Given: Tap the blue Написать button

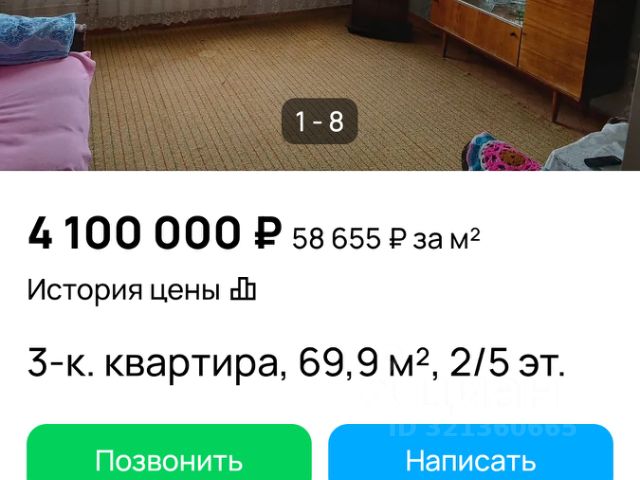Looking at the screenshot, I should click(x=470, y=458).
